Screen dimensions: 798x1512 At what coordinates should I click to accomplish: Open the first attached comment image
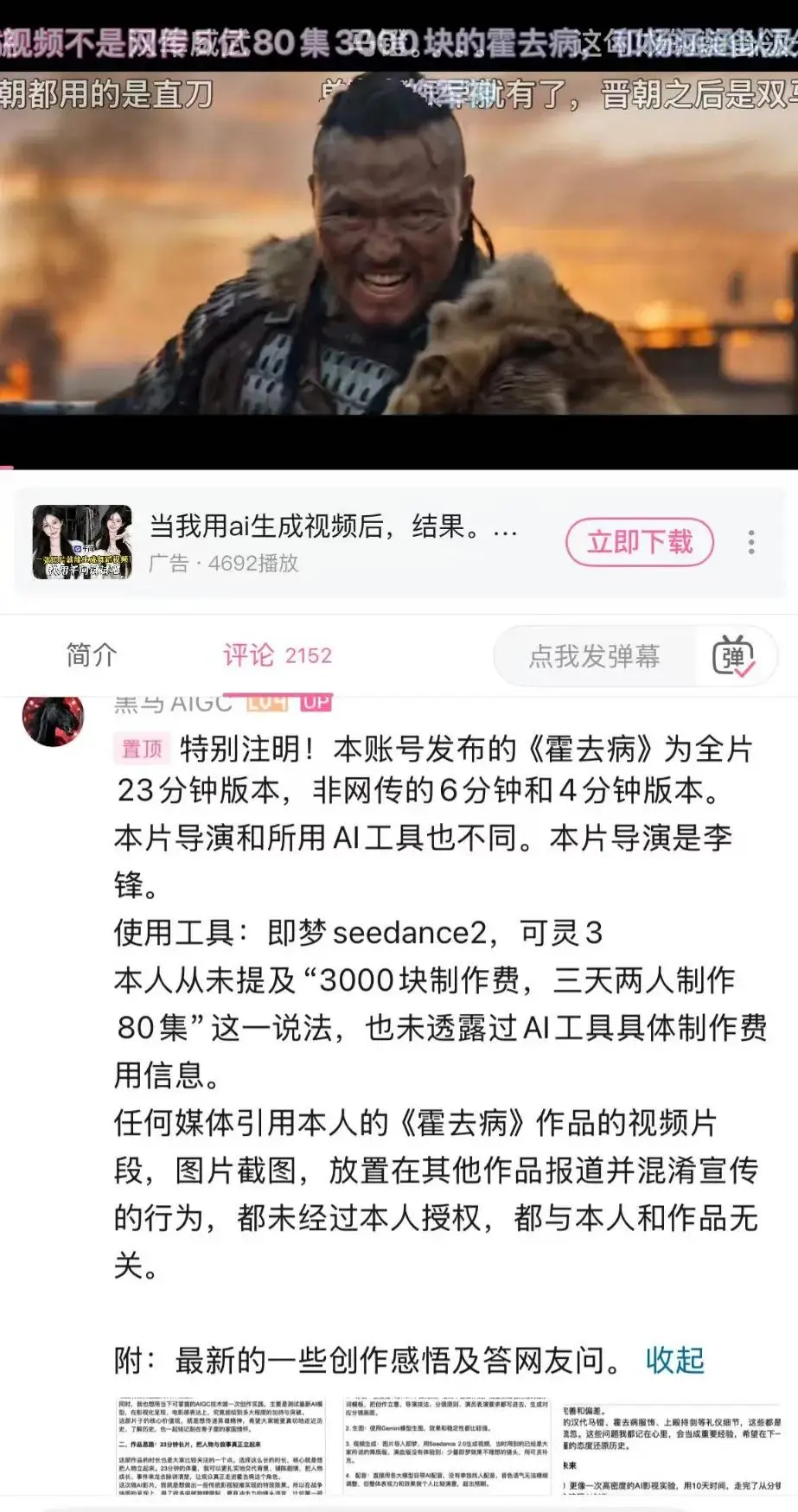point(220,1446)
